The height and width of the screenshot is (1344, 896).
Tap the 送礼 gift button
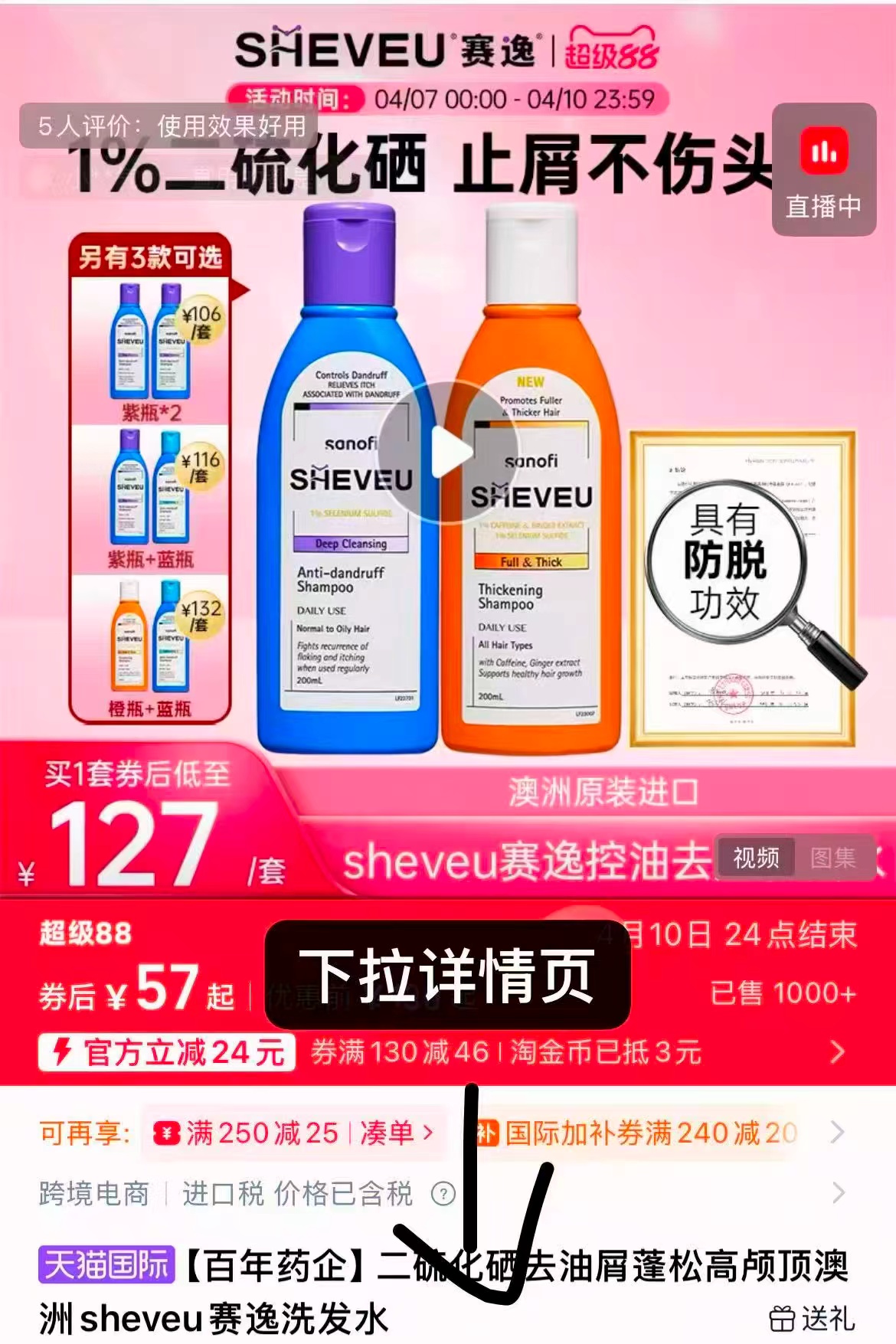pyautogui.click(x=812, y=1319)
